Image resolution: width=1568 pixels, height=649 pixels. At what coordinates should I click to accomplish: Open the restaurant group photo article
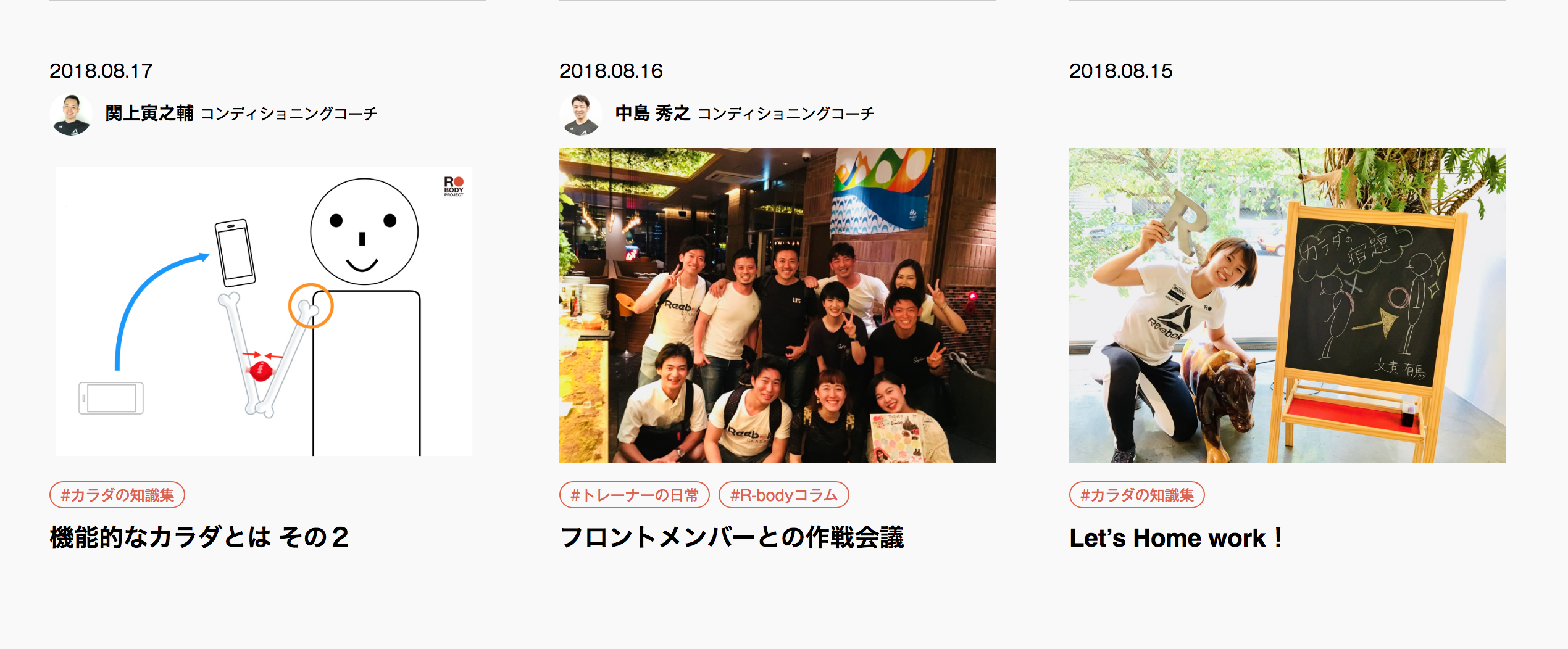click(777, 305)
